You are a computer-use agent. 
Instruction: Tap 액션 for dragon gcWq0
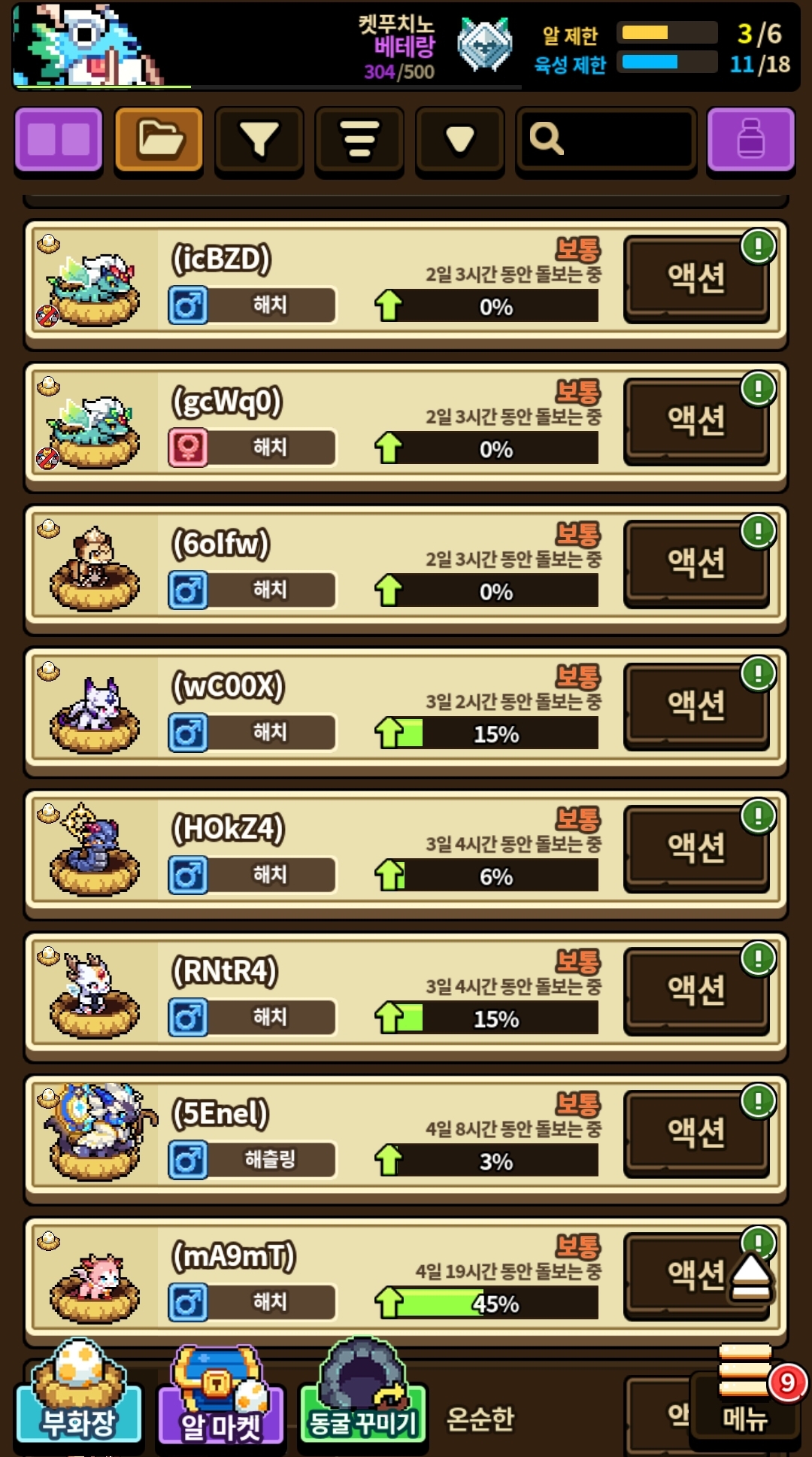coord(696,420)
